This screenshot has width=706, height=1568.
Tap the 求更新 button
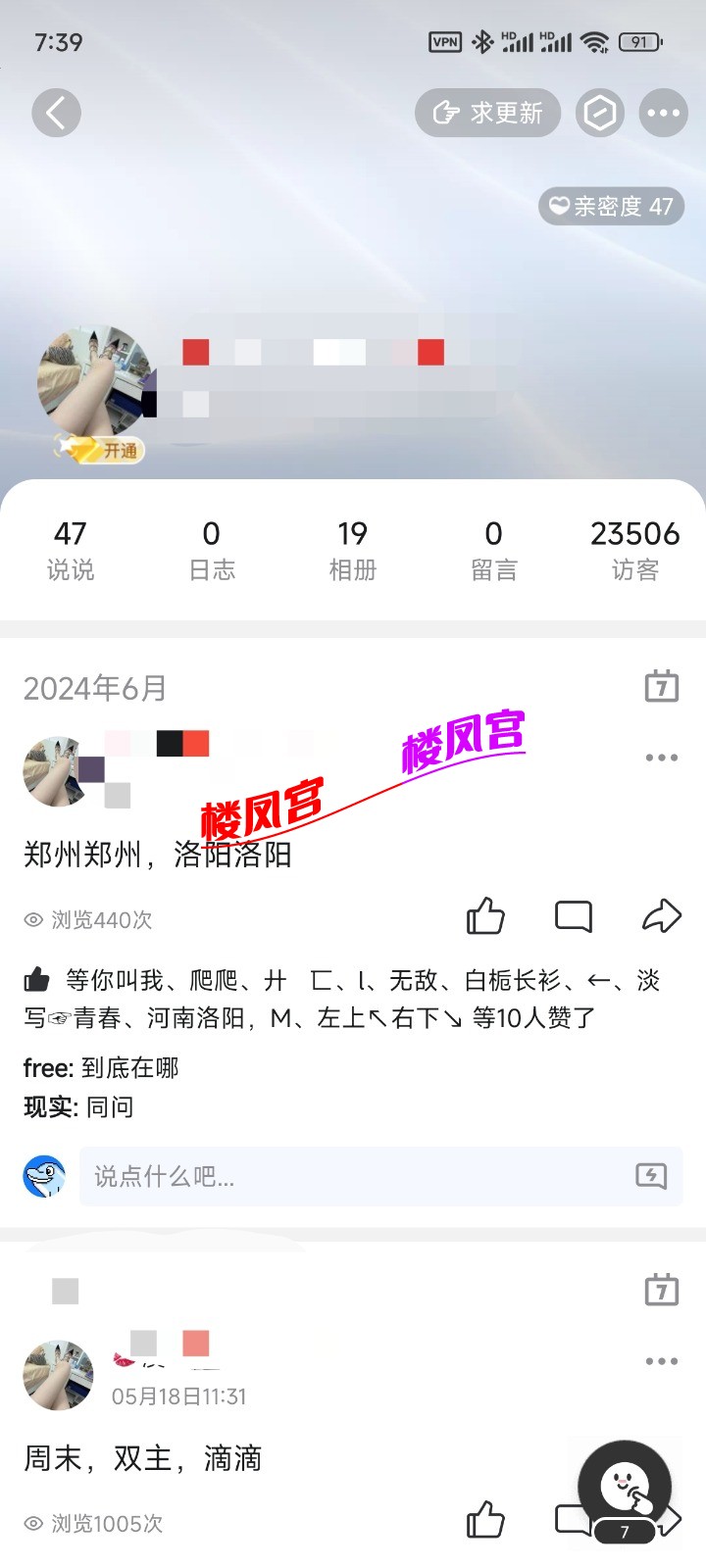[487, 114]
